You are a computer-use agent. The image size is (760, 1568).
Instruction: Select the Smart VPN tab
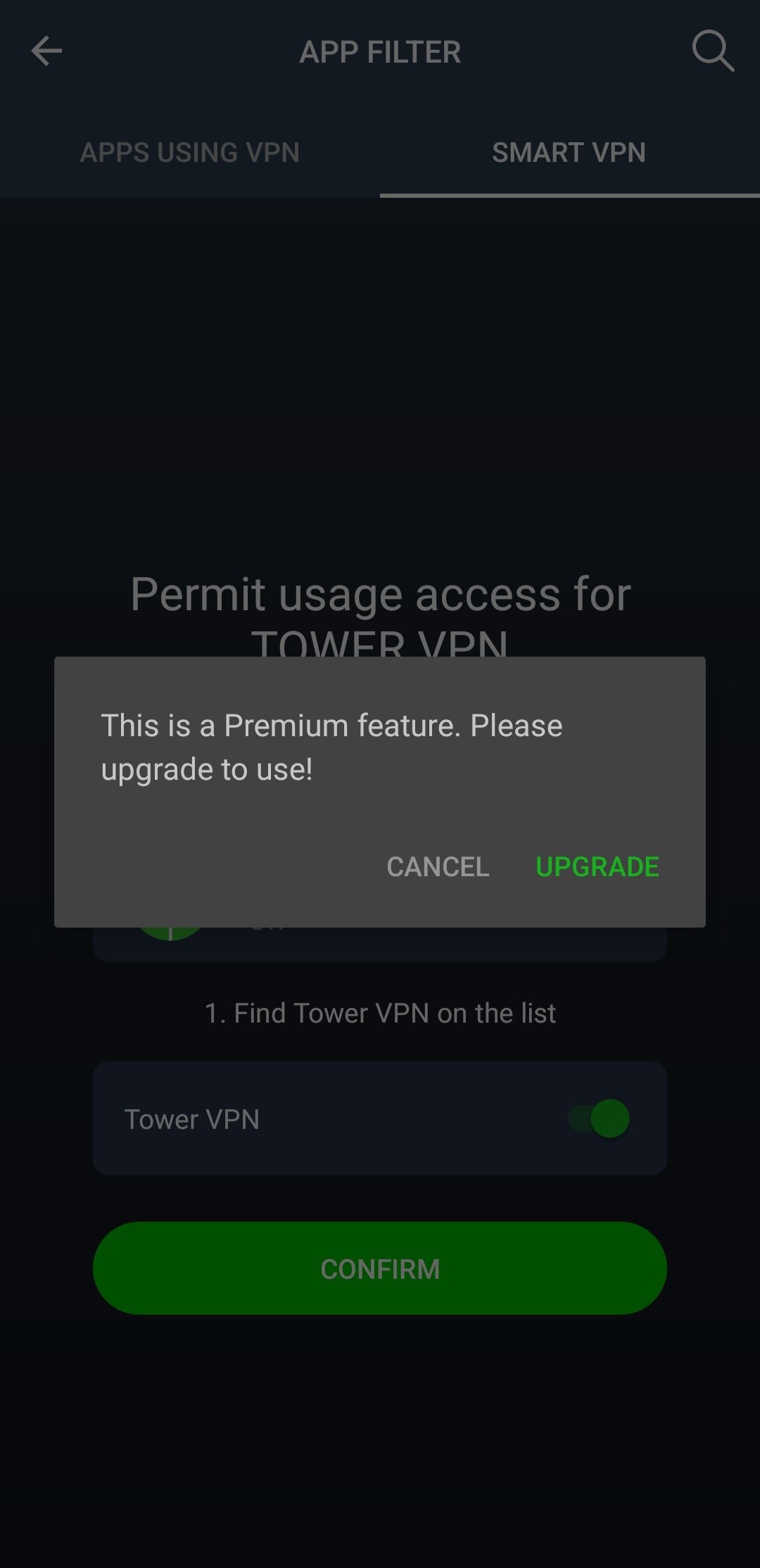[x=569, y=153]
